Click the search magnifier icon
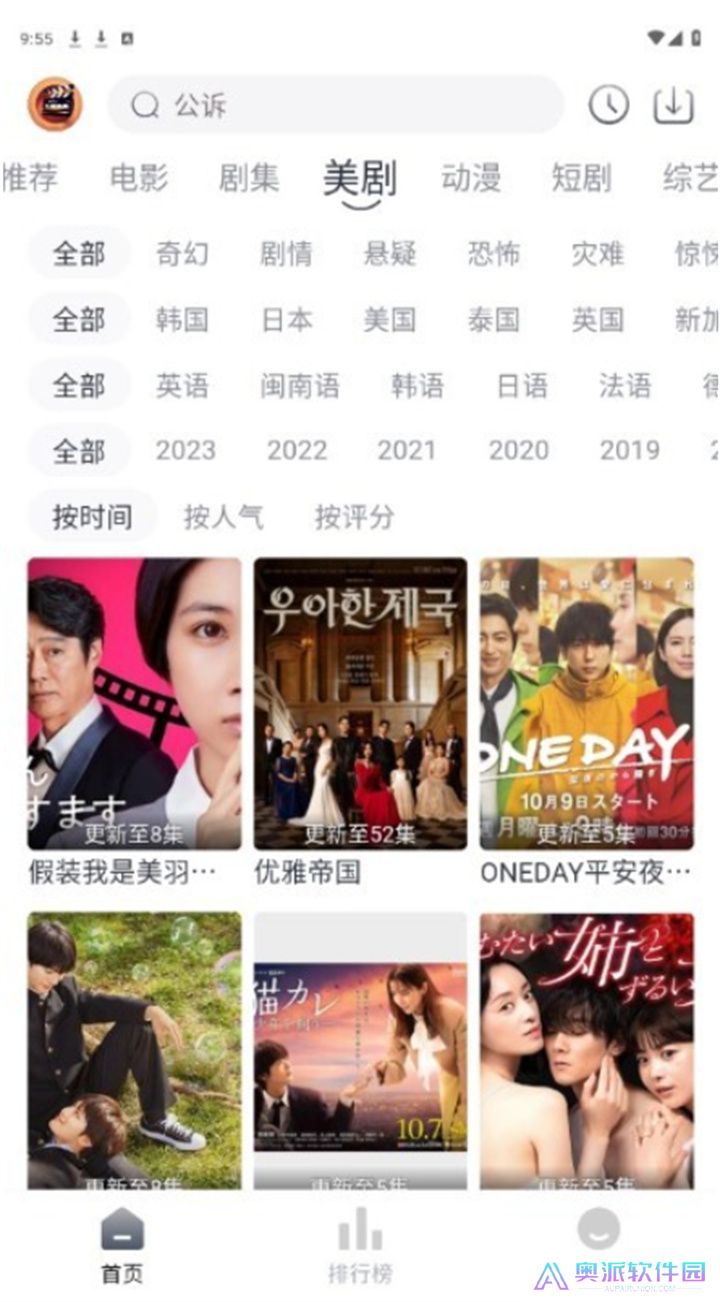Screen dimensions: 720x1302 coord(145,103)
